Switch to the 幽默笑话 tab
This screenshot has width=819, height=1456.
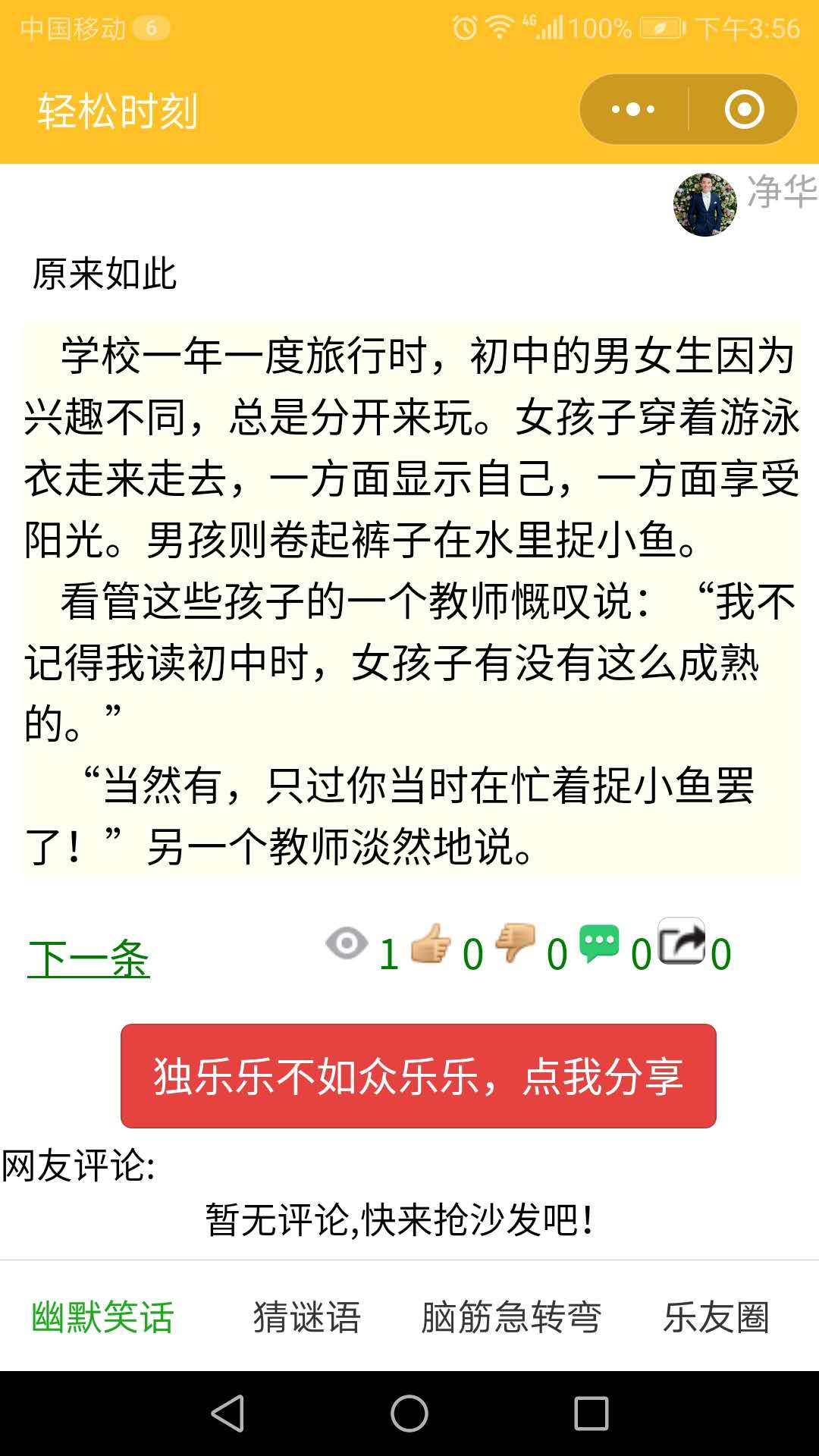[102, 1317]
